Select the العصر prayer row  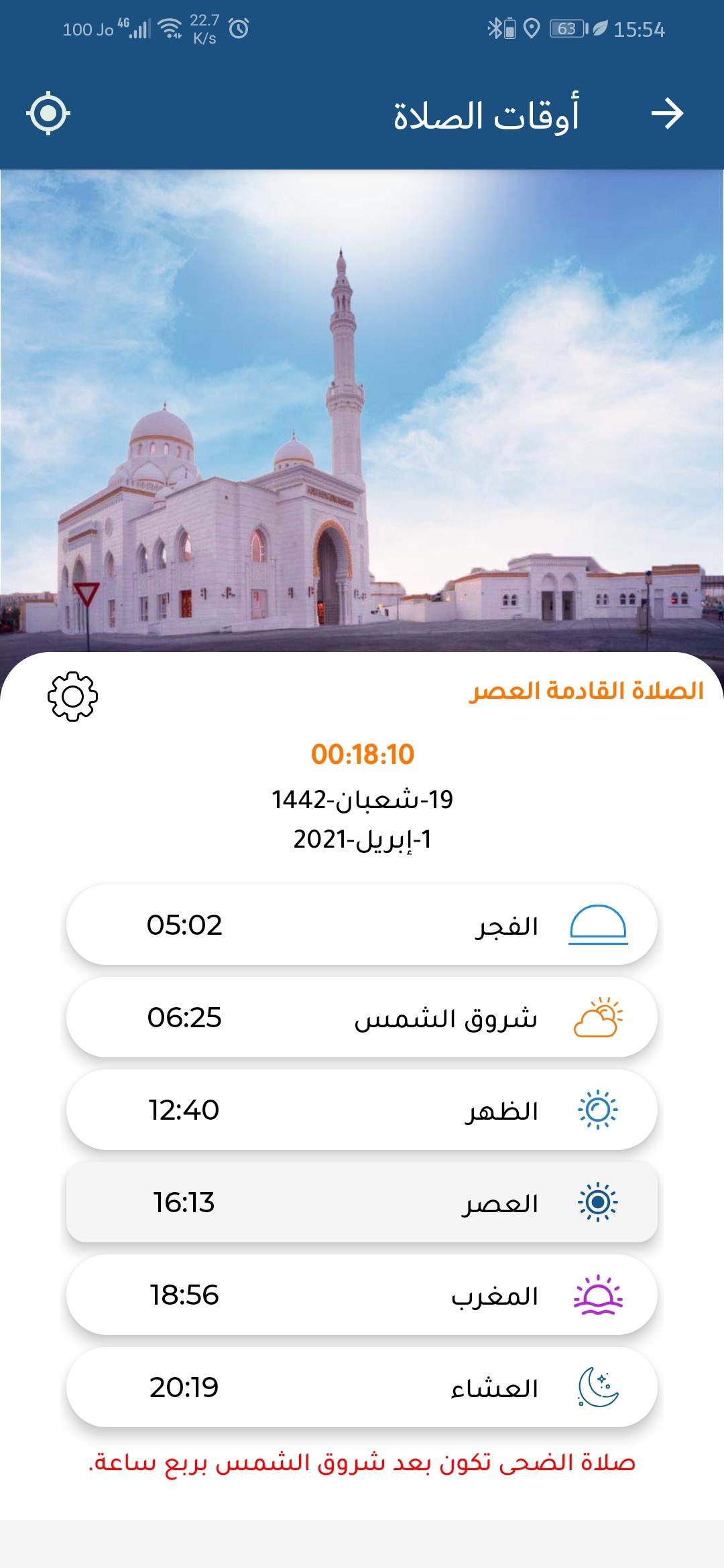362,1203
